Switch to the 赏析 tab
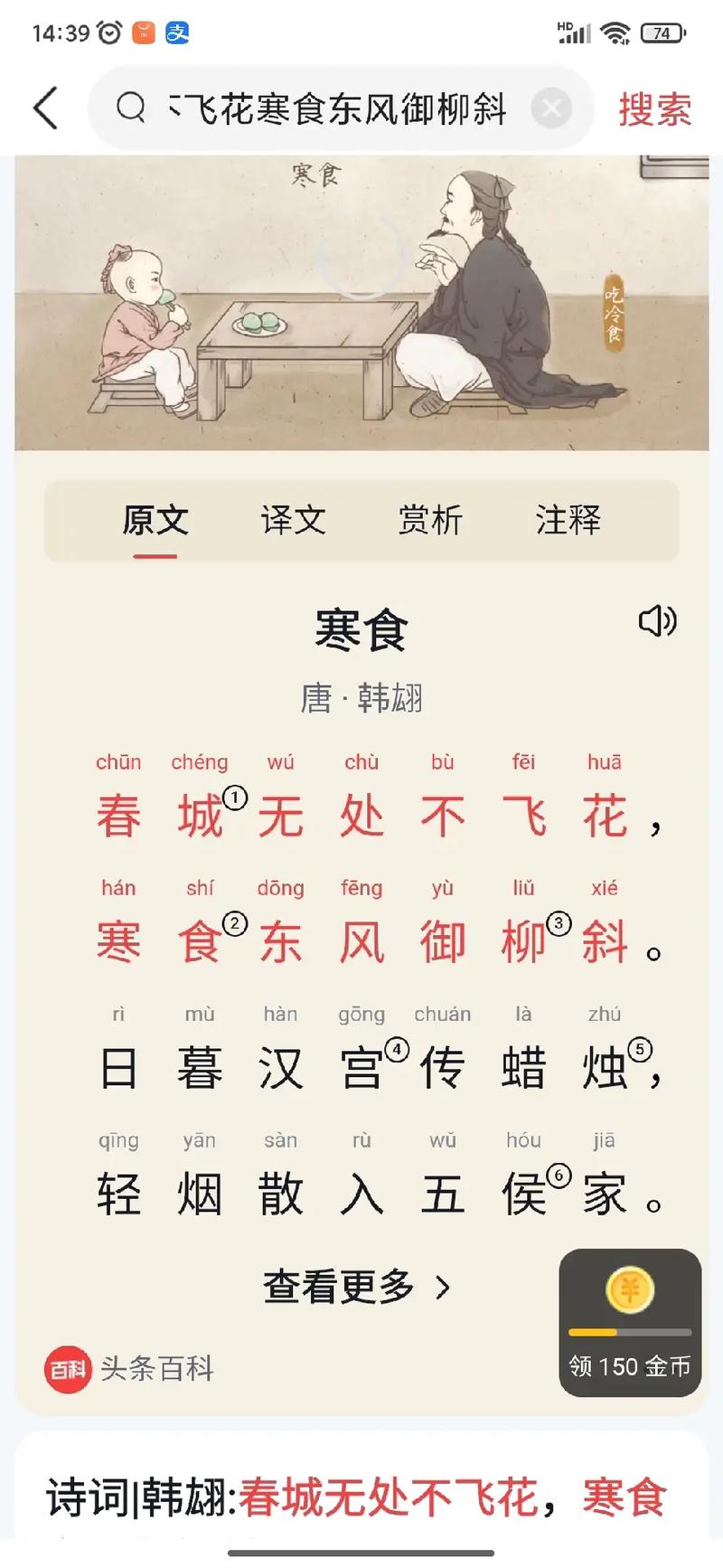The image size is (723, 1568). tap(430, 520)
